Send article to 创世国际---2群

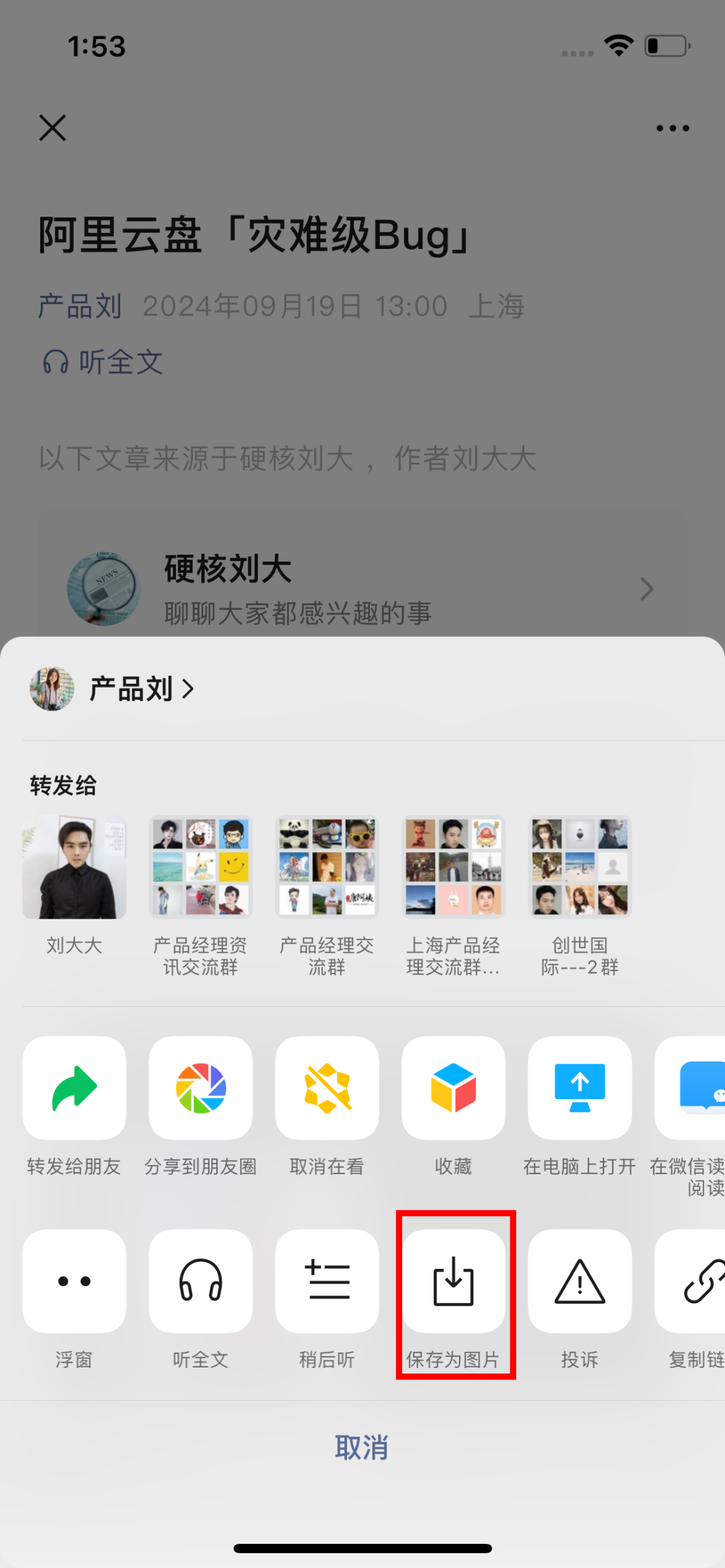[x=580, y=868]
